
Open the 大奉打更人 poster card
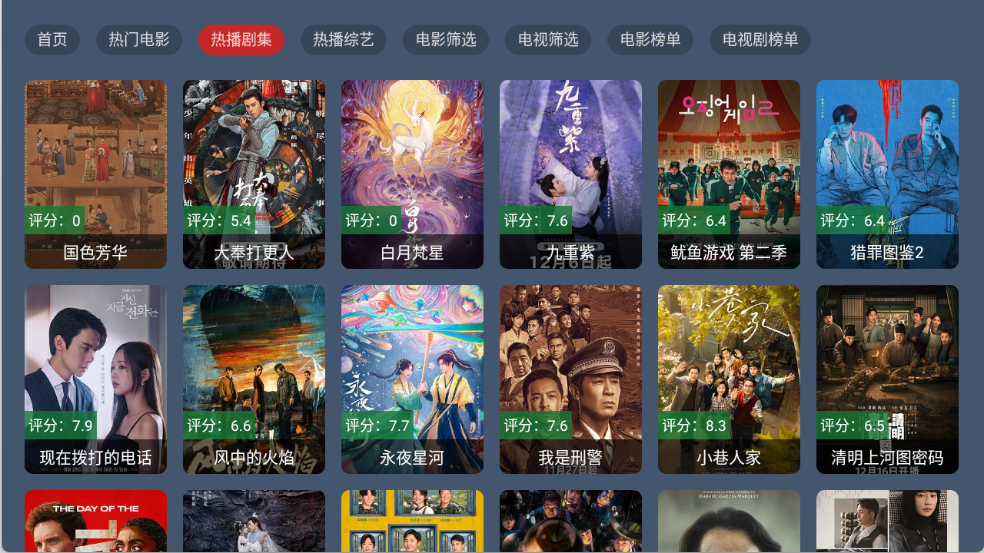(x=254, y=174)
